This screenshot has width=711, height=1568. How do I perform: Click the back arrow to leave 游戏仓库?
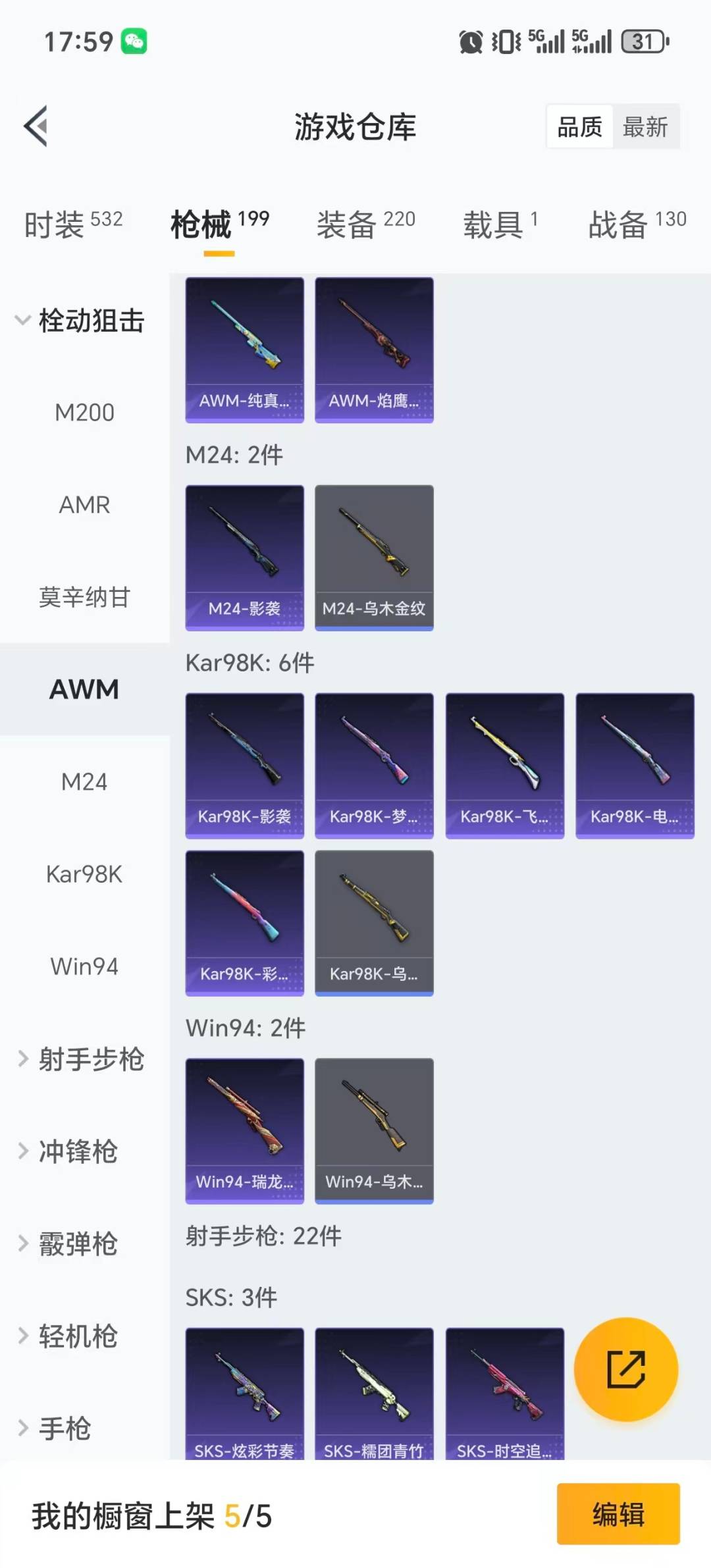36,126
